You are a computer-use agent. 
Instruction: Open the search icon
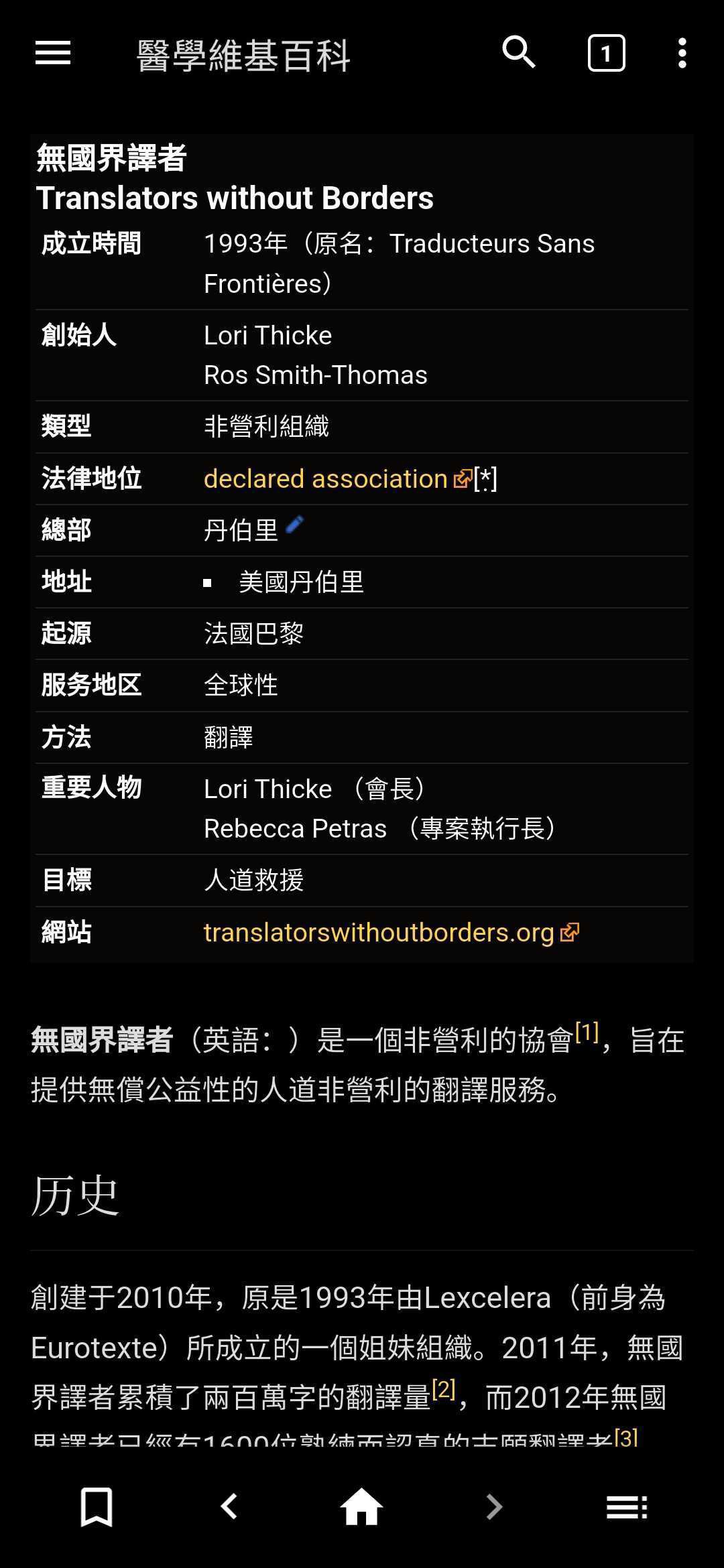(519, 54)
